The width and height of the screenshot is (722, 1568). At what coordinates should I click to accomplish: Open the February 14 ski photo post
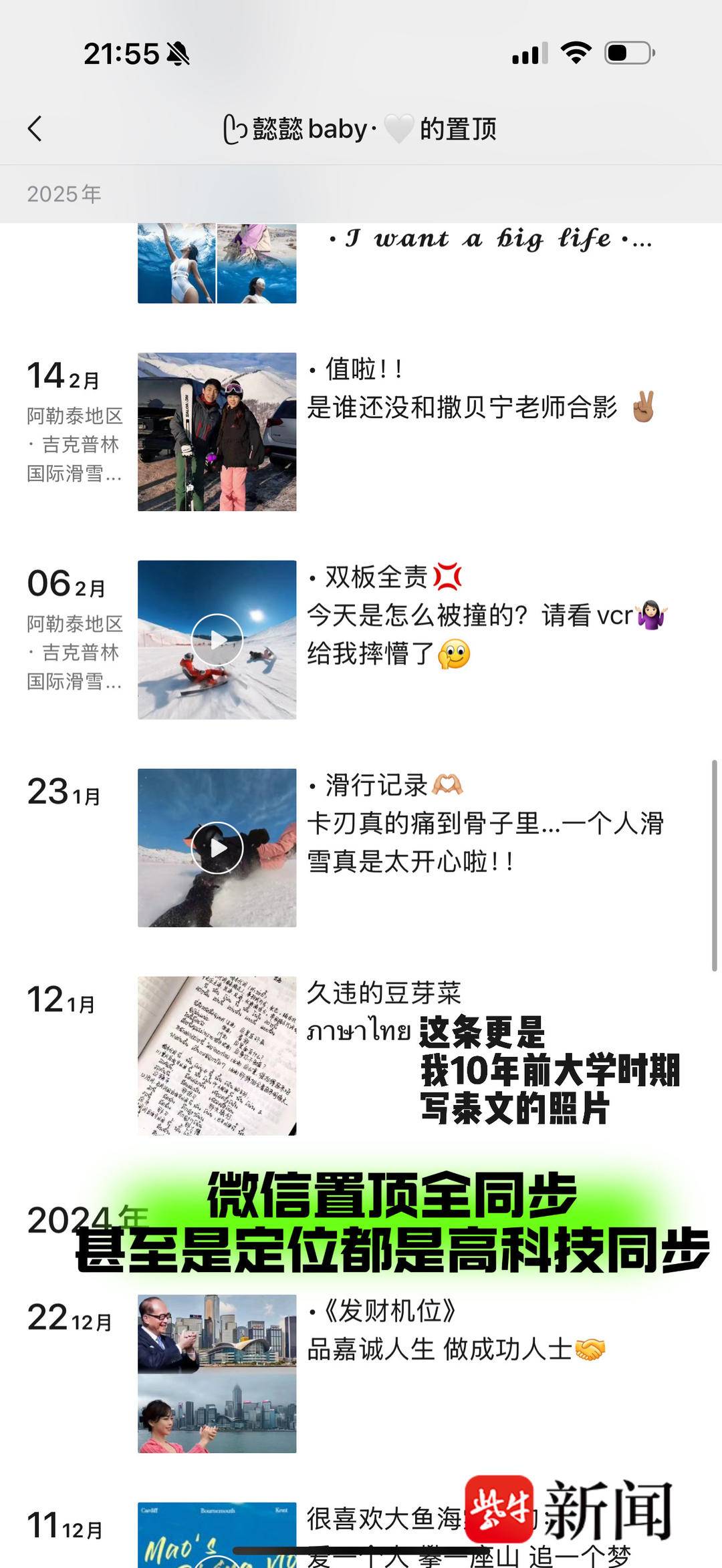(217, 432)
